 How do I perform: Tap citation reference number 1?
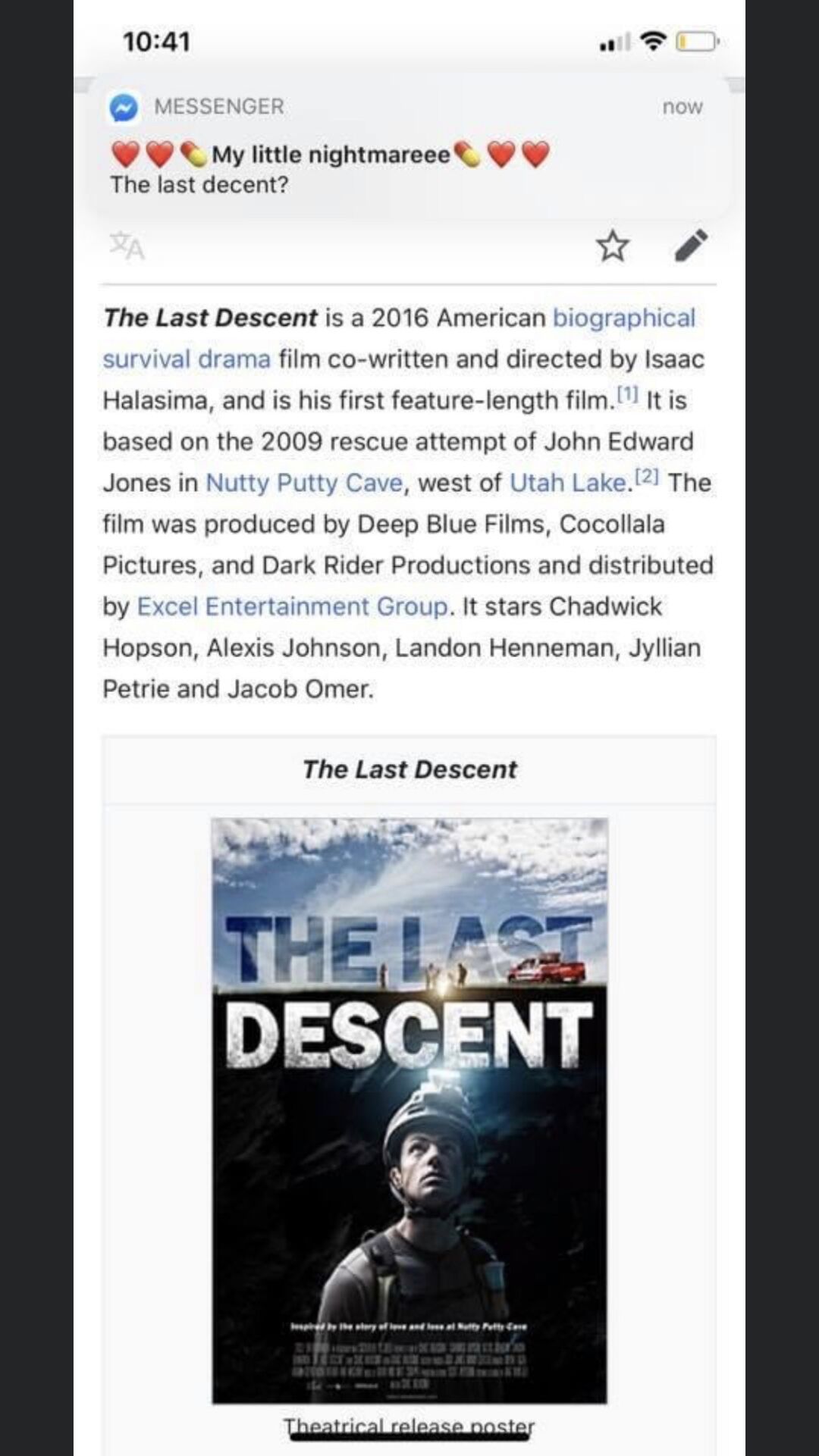pos(627,394)
